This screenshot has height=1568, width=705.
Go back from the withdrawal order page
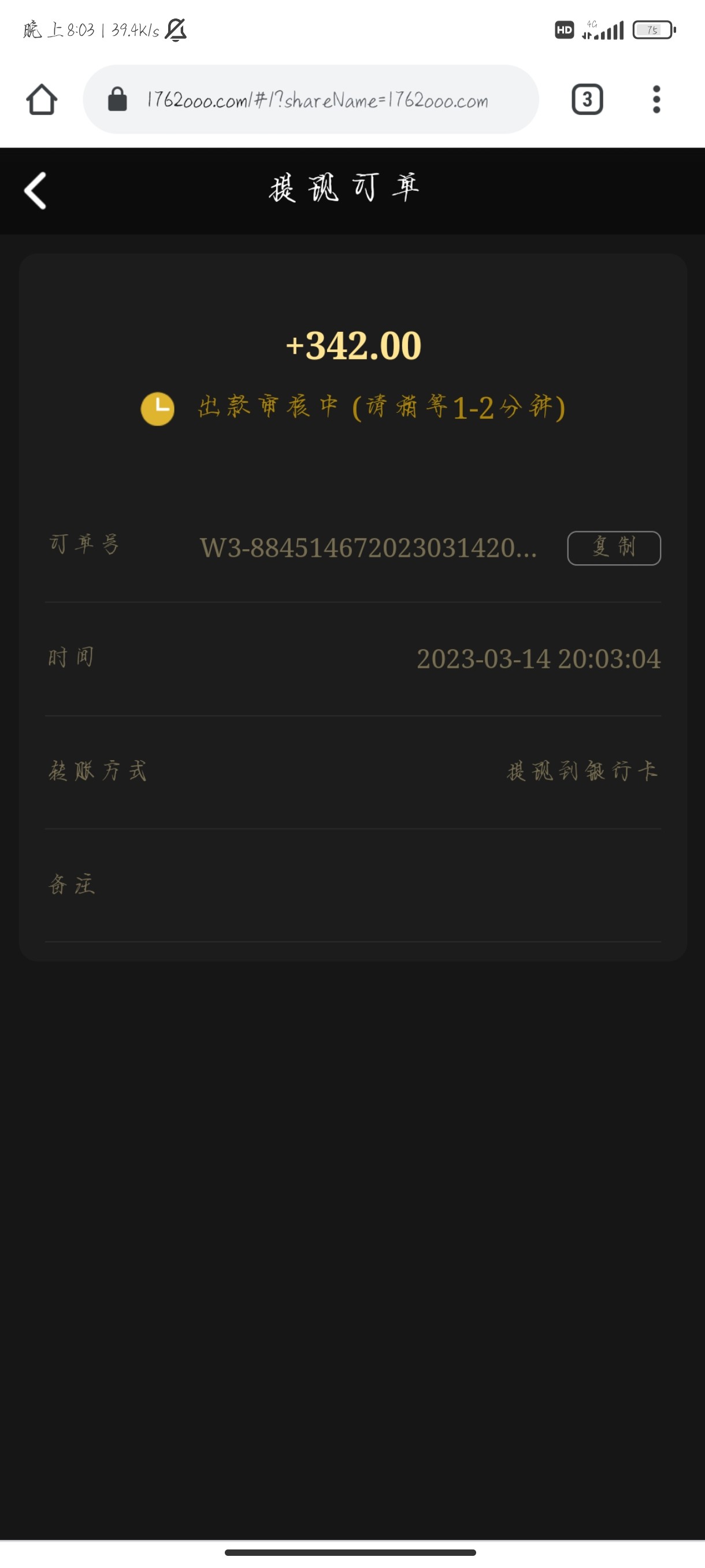35,191
